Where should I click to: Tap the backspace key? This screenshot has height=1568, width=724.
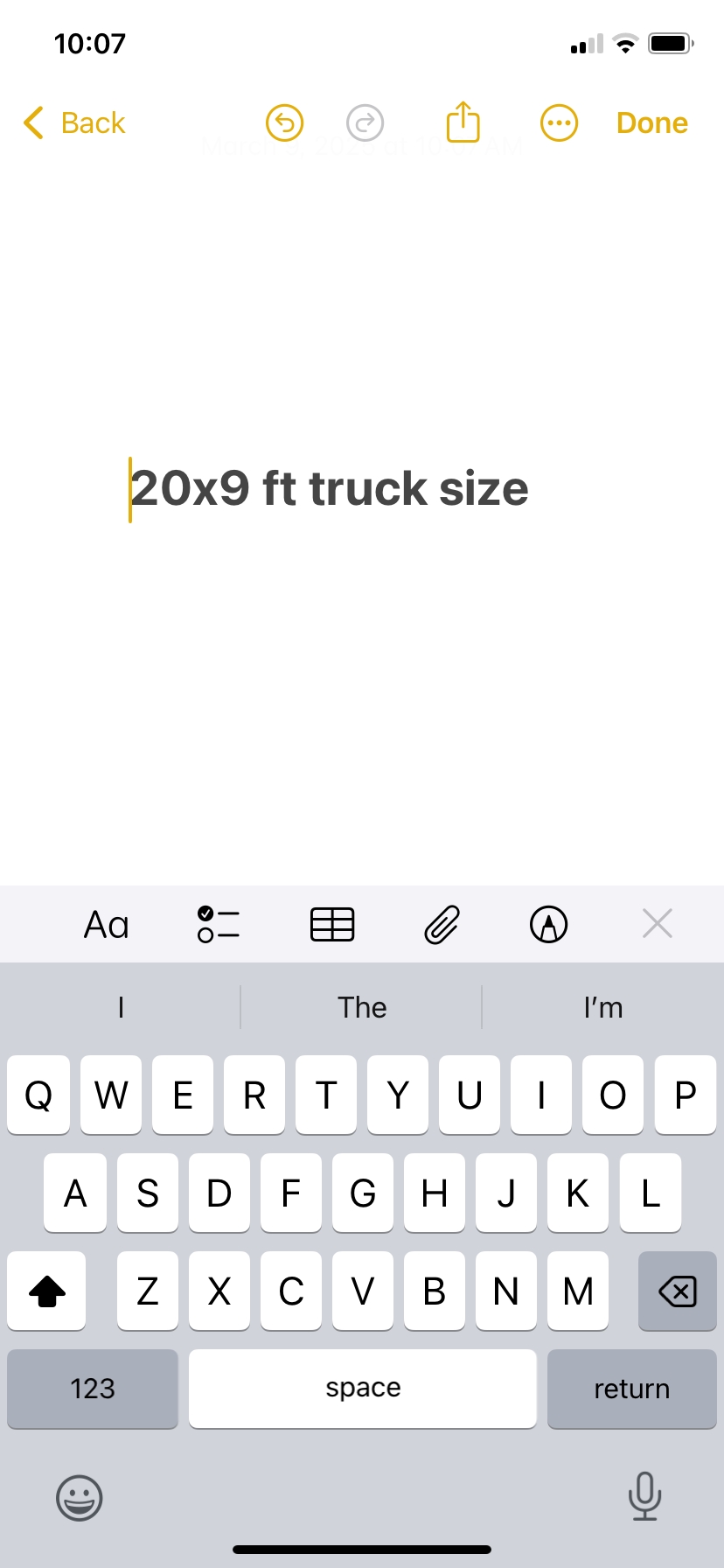677,1291
